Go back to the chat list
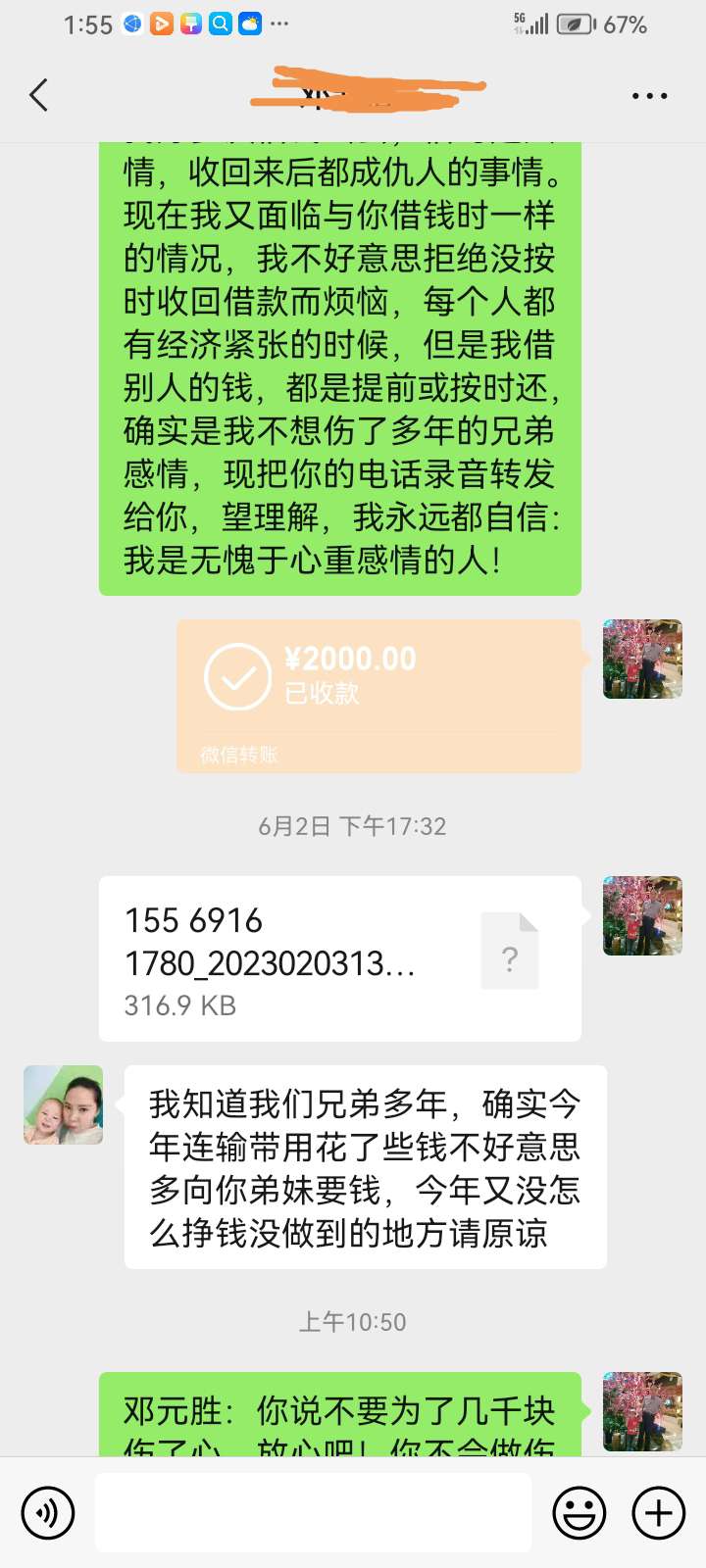706x1568 pixels. point(39,95)
